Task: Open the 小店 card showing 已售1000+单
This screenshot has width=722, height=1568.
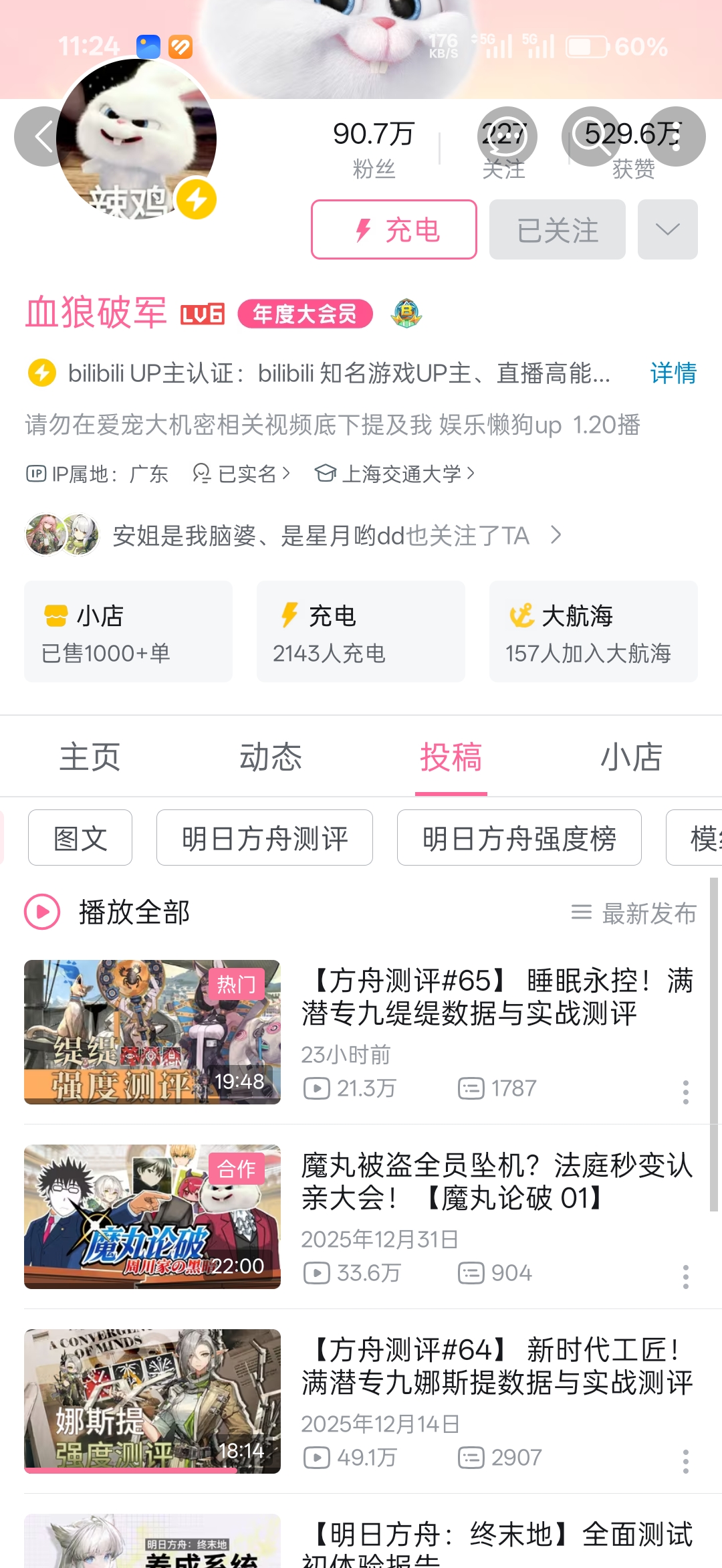Action: 128,631
